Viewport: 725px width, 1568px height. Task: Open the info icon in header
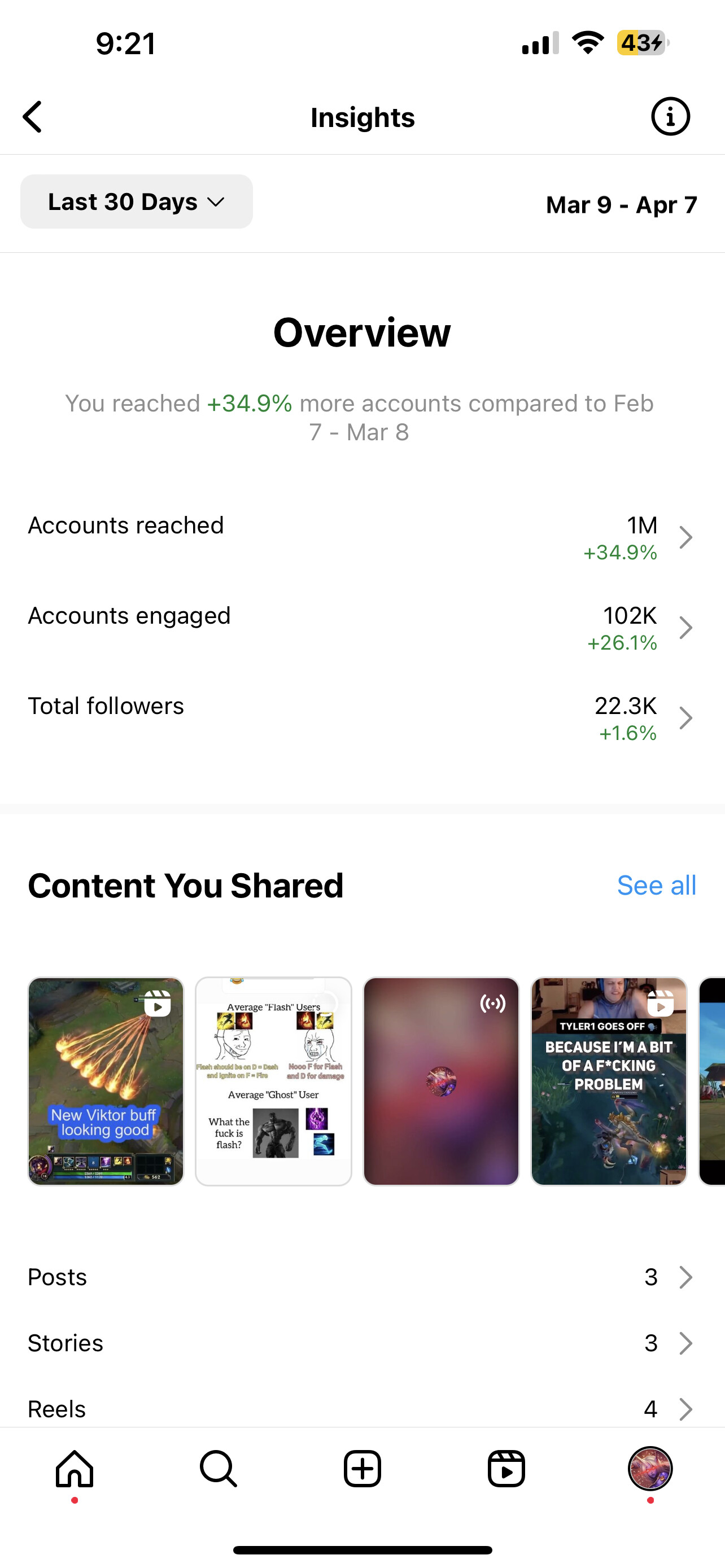click(x=670, y=116)
